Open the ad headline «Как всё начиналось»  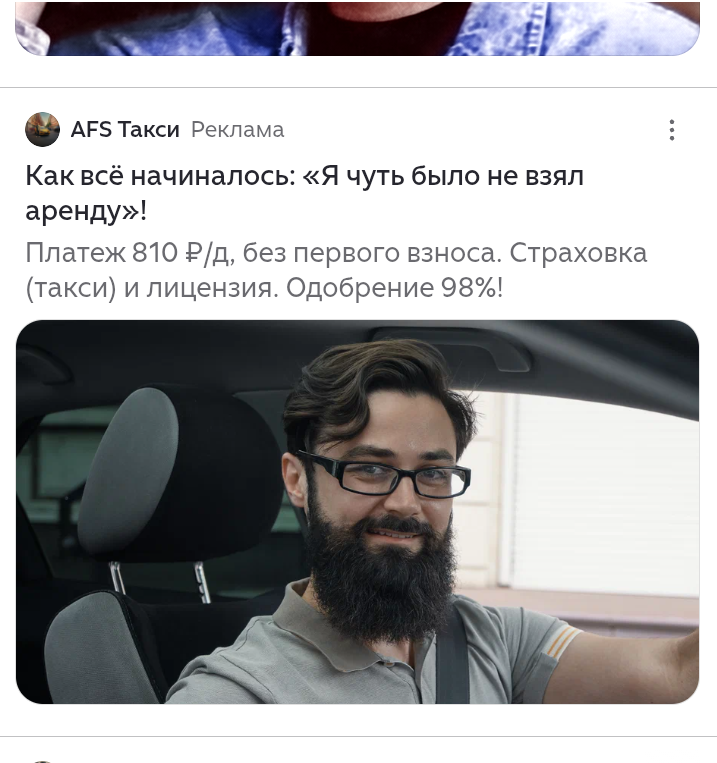click(304, 193)
